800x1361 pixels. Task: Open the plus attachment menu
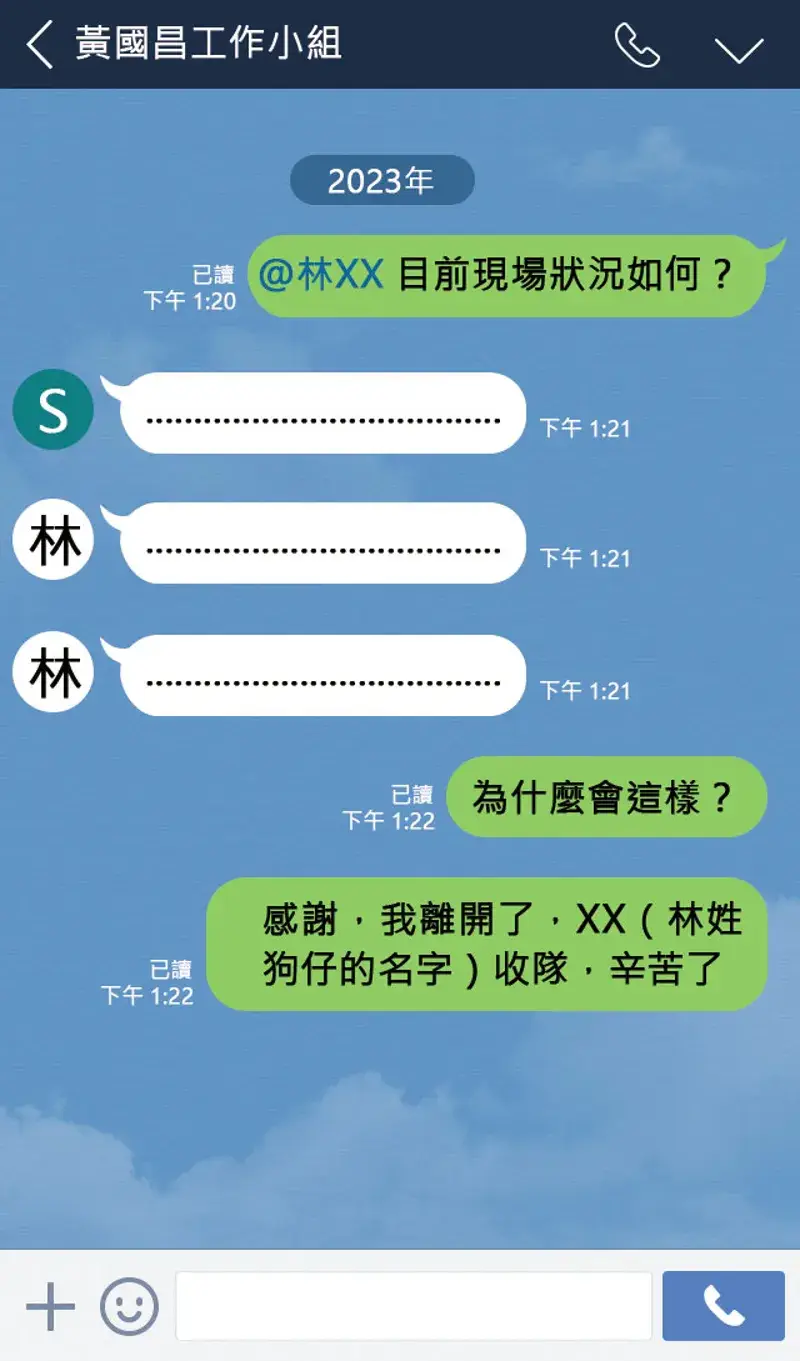coord(50,1306)
